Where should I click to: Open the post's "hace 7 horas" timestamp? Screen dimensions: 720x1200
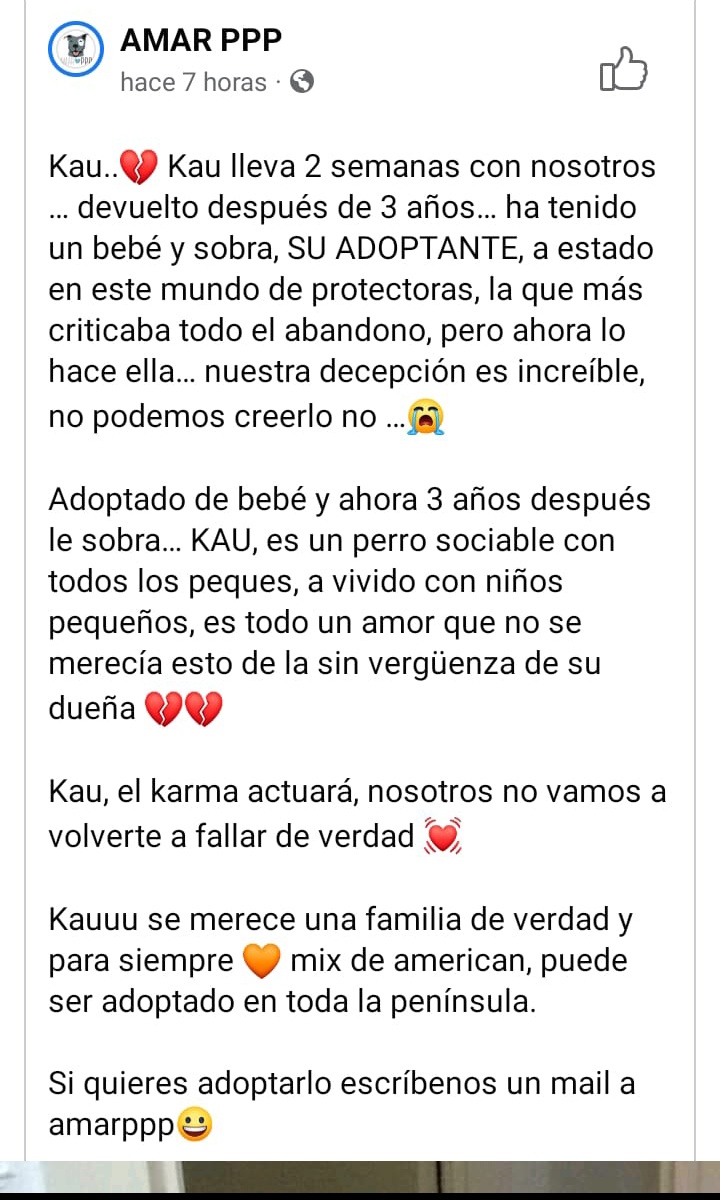(x=193, y=82)
